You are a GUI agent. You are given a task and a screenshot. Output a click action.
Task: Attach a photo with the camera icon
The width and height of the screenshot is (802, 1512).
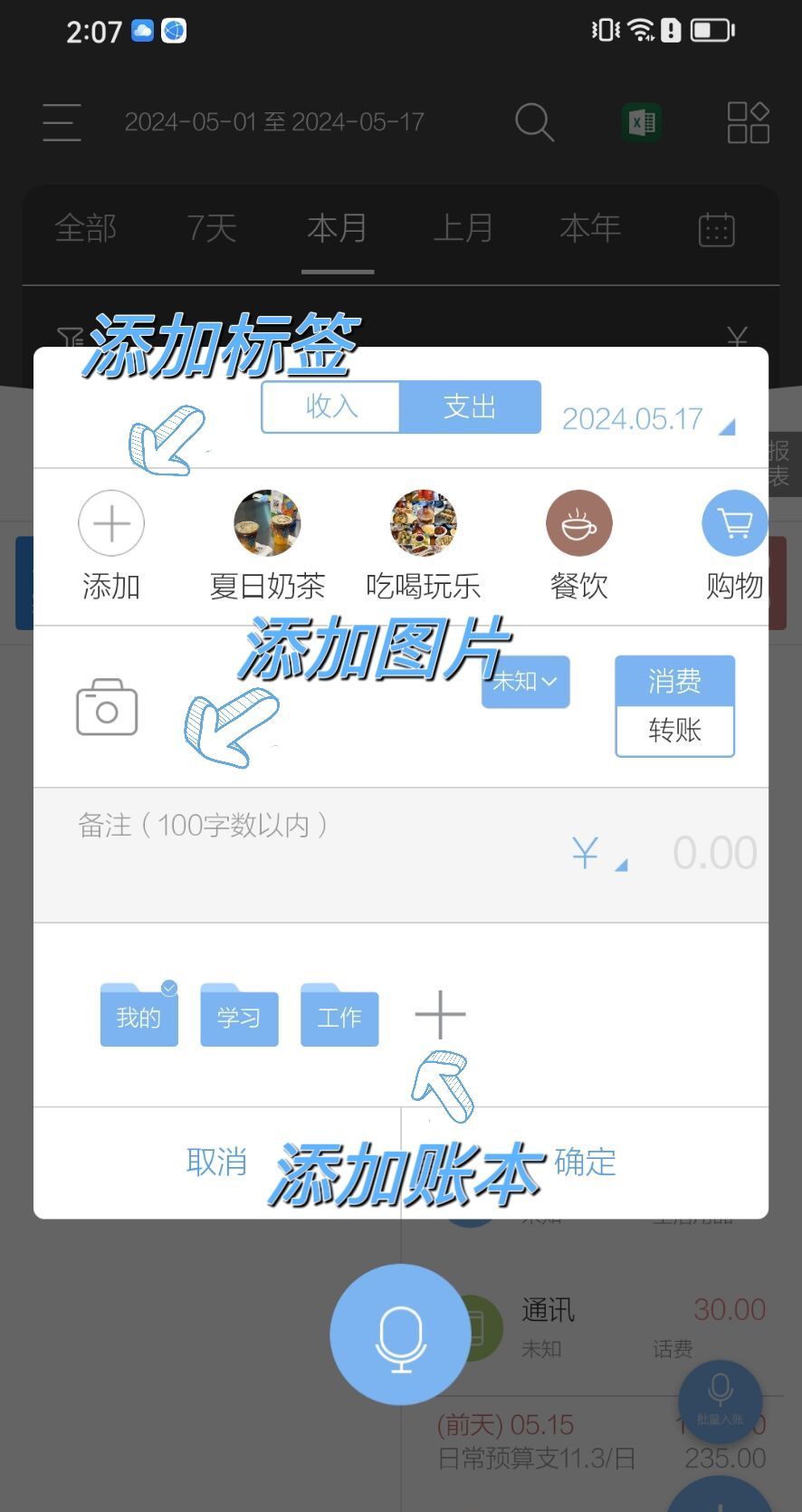[x=107, y=707]
